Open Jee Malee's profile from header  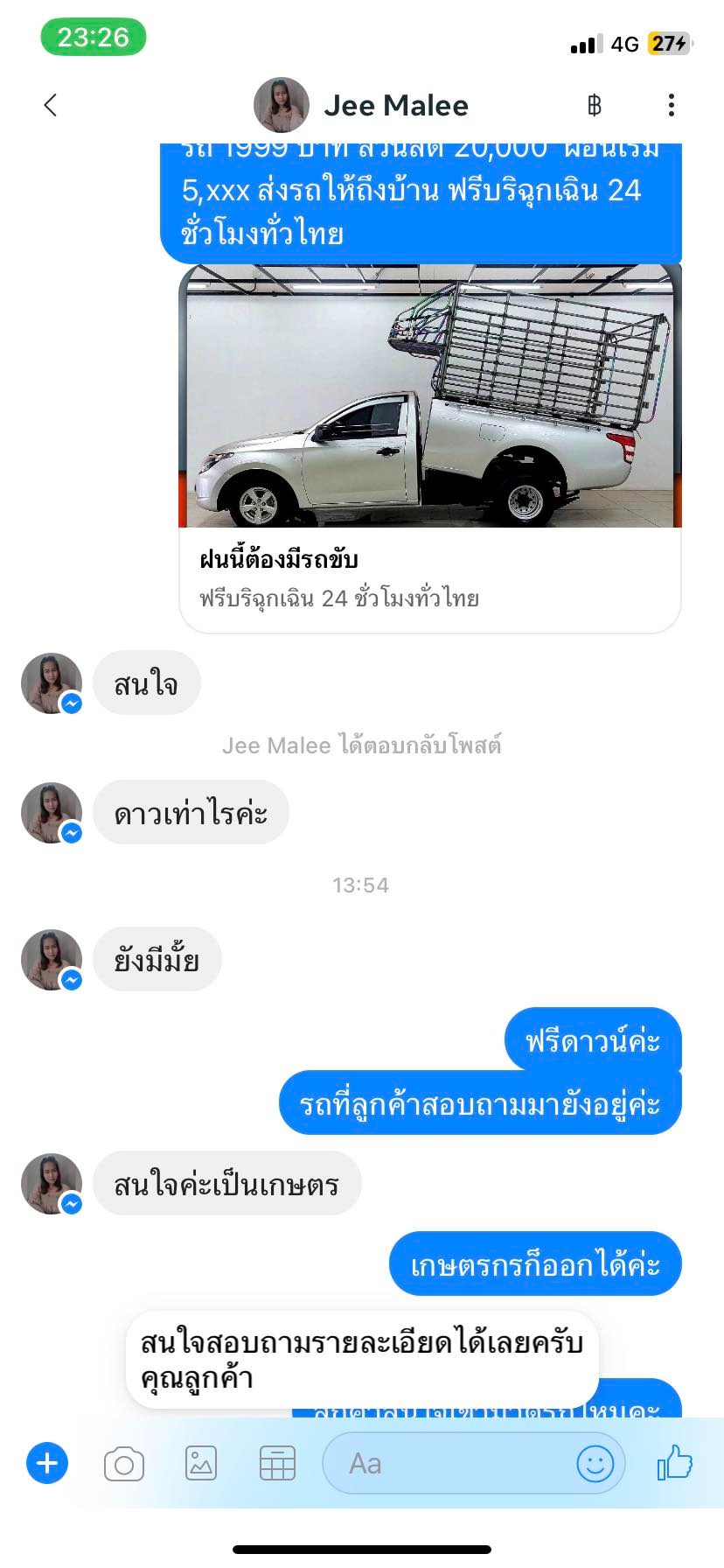361,105
